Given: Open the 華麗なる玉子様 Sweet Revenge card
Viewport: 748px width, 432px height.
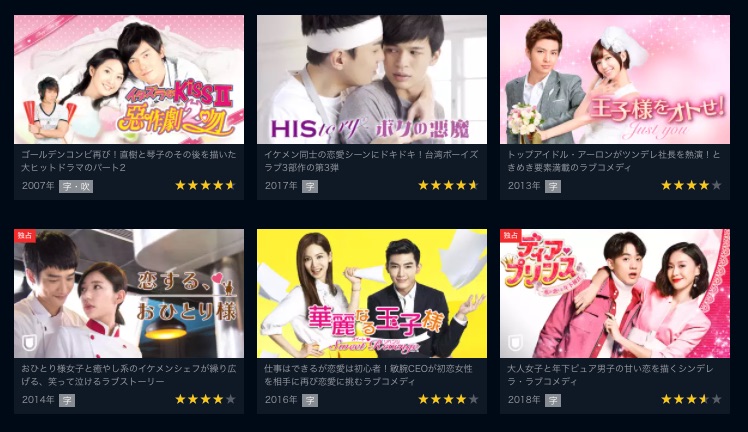Looking at the screenshot, I should coord(372,294).
